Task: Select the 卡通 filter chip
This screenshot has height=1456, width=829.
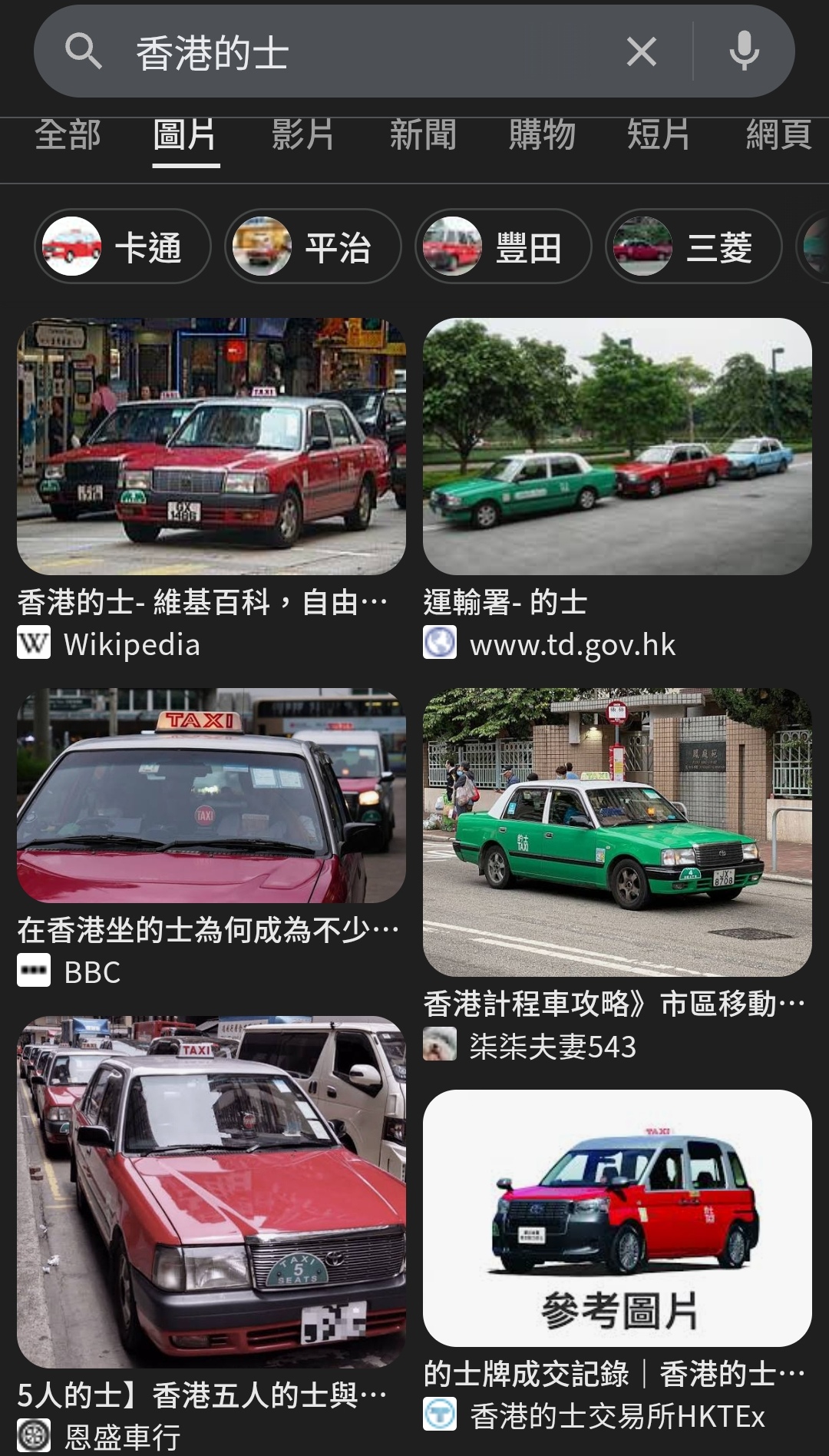Action: point(123,247)
